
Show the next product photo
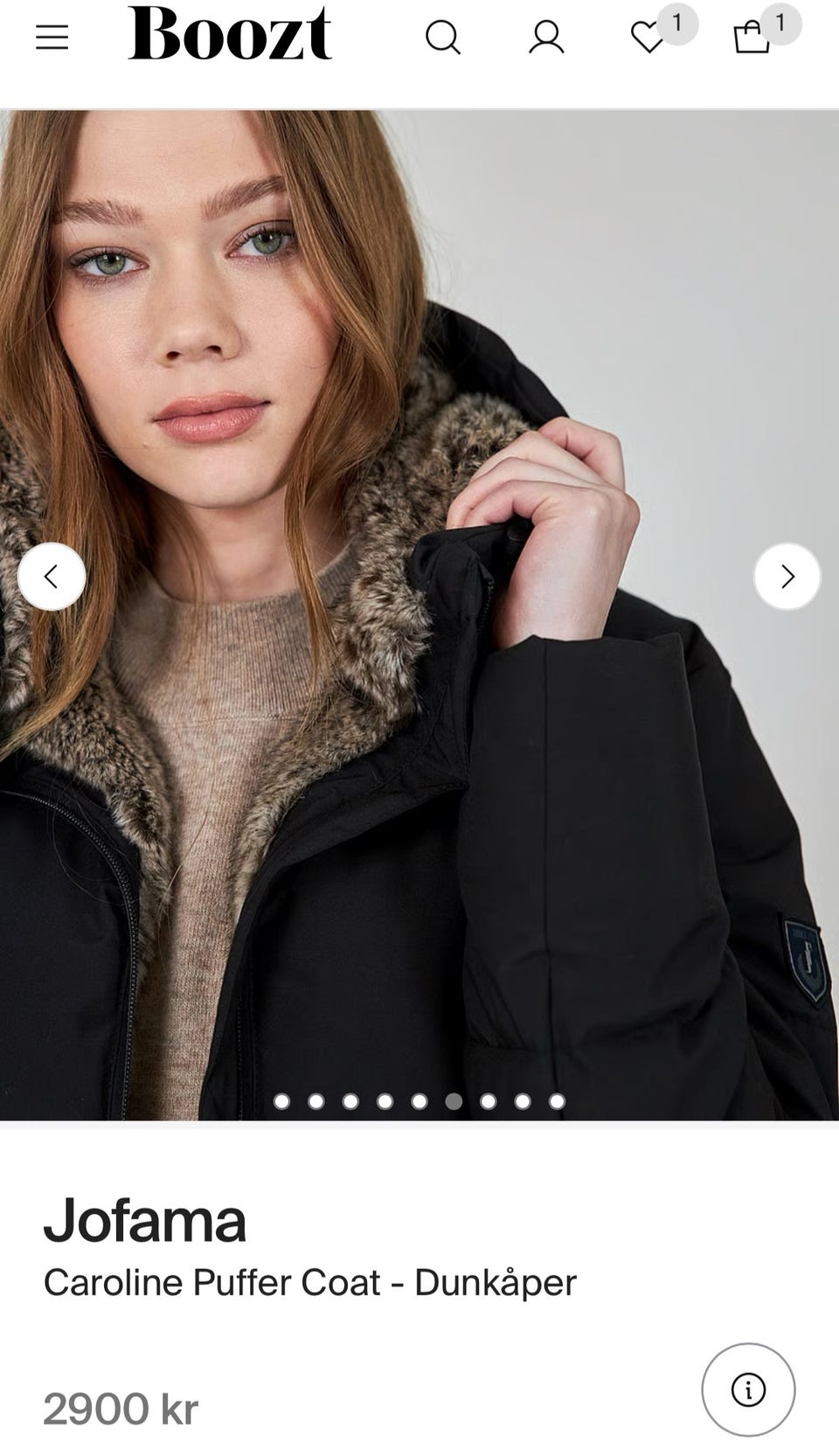tap(787, 577)
